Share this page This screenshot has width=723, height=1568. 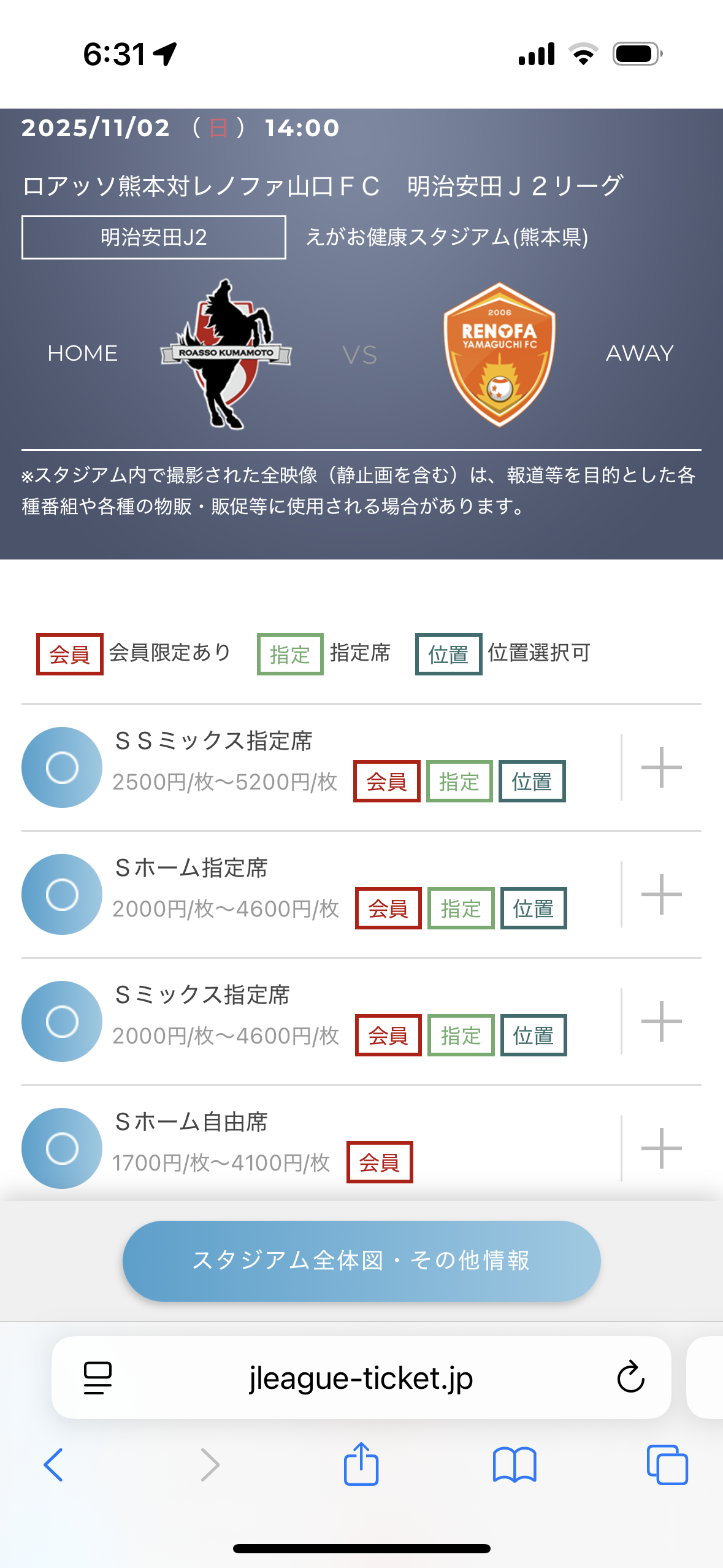click(x=361, y=1464)
